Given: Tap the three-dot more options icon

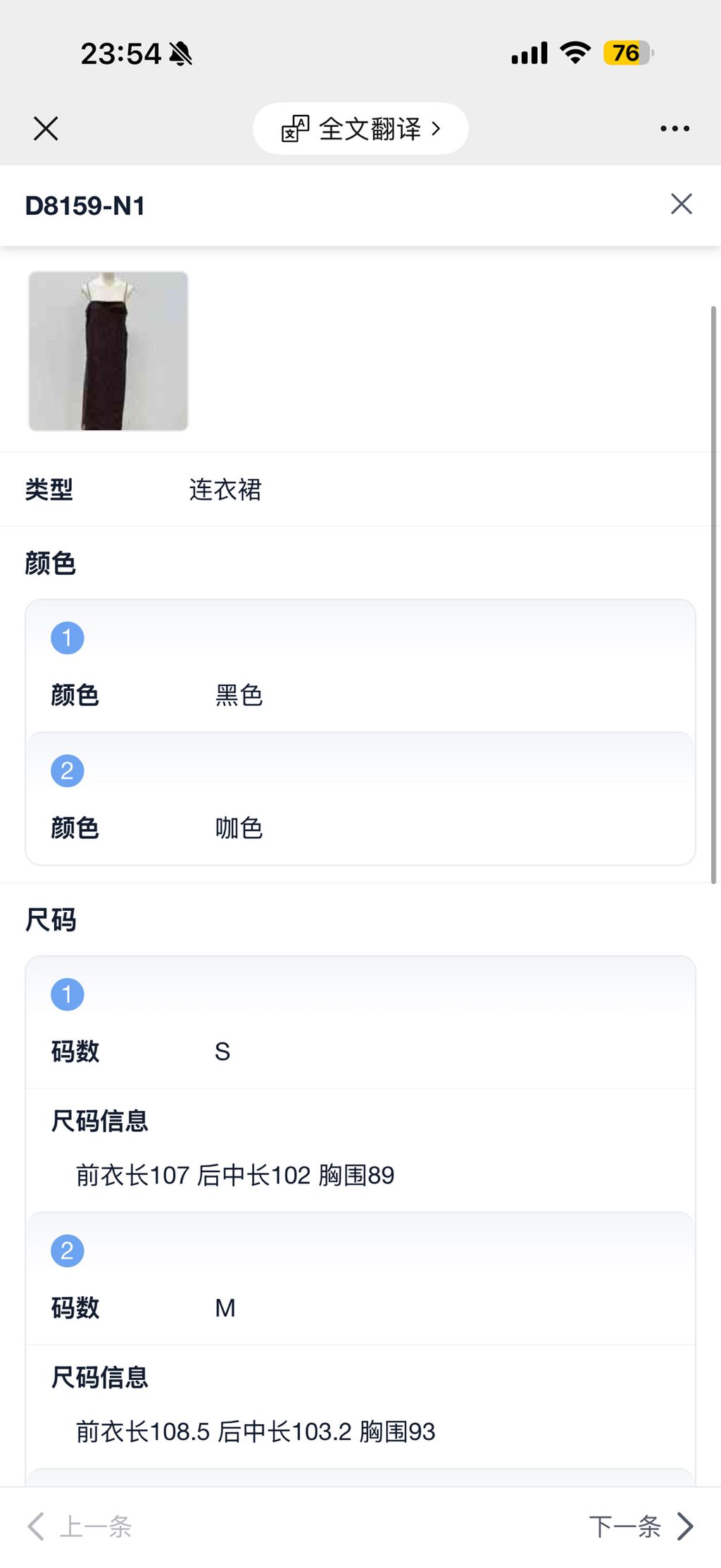Looking at the screenshot, I should point(674,127).
